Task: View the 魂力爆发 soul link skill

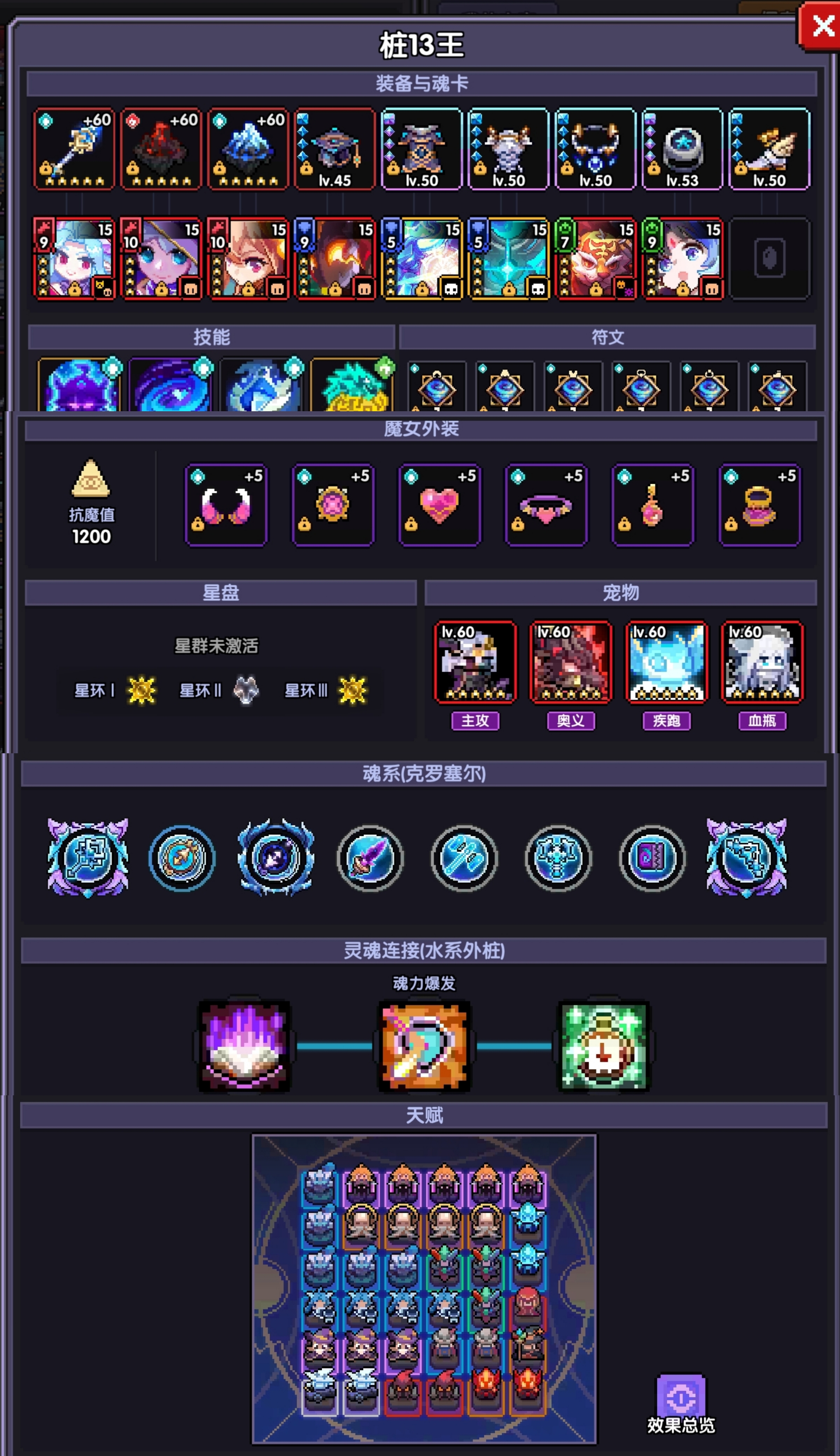Action: click(x=424, y=1046)
